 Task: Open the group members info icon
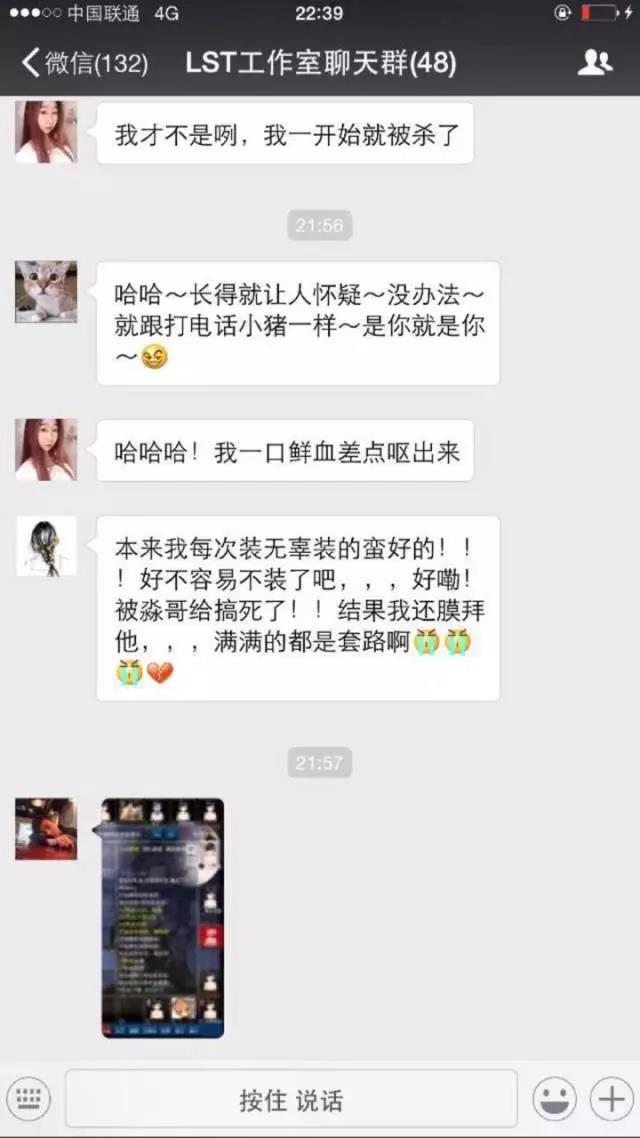(595, 63)
